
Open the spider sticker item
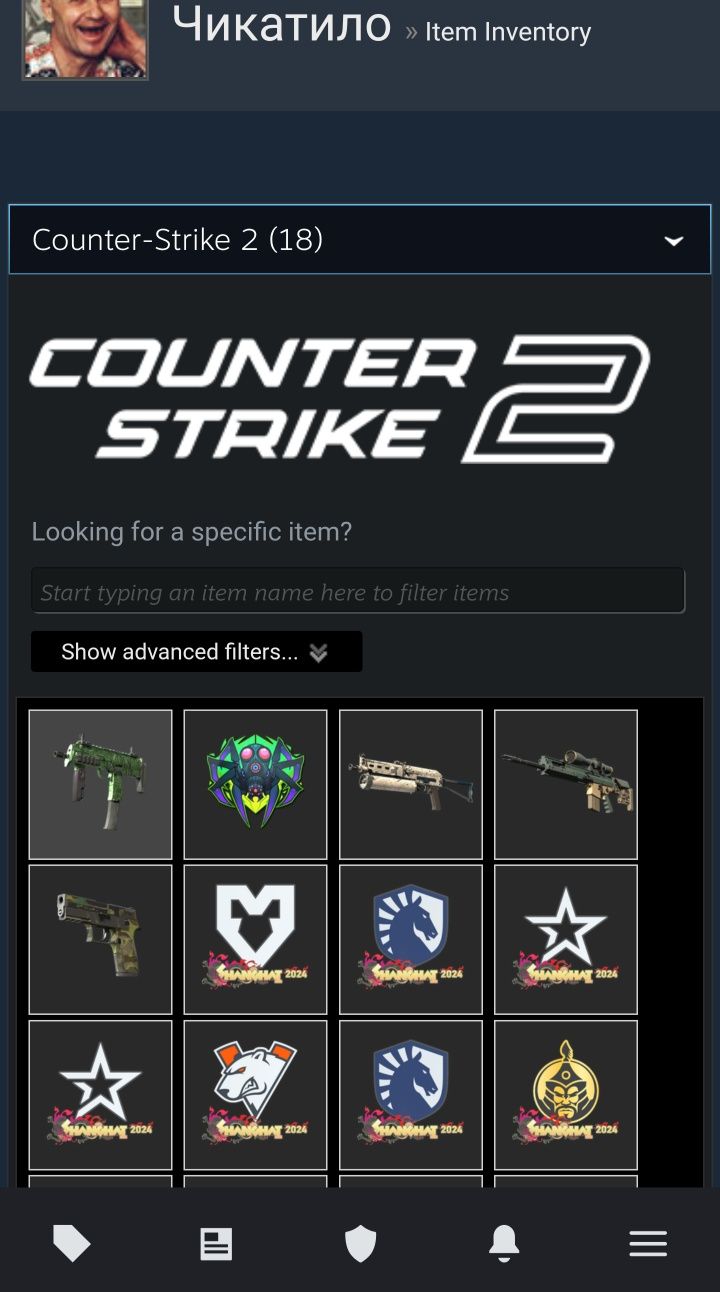[x=255, y=784]
